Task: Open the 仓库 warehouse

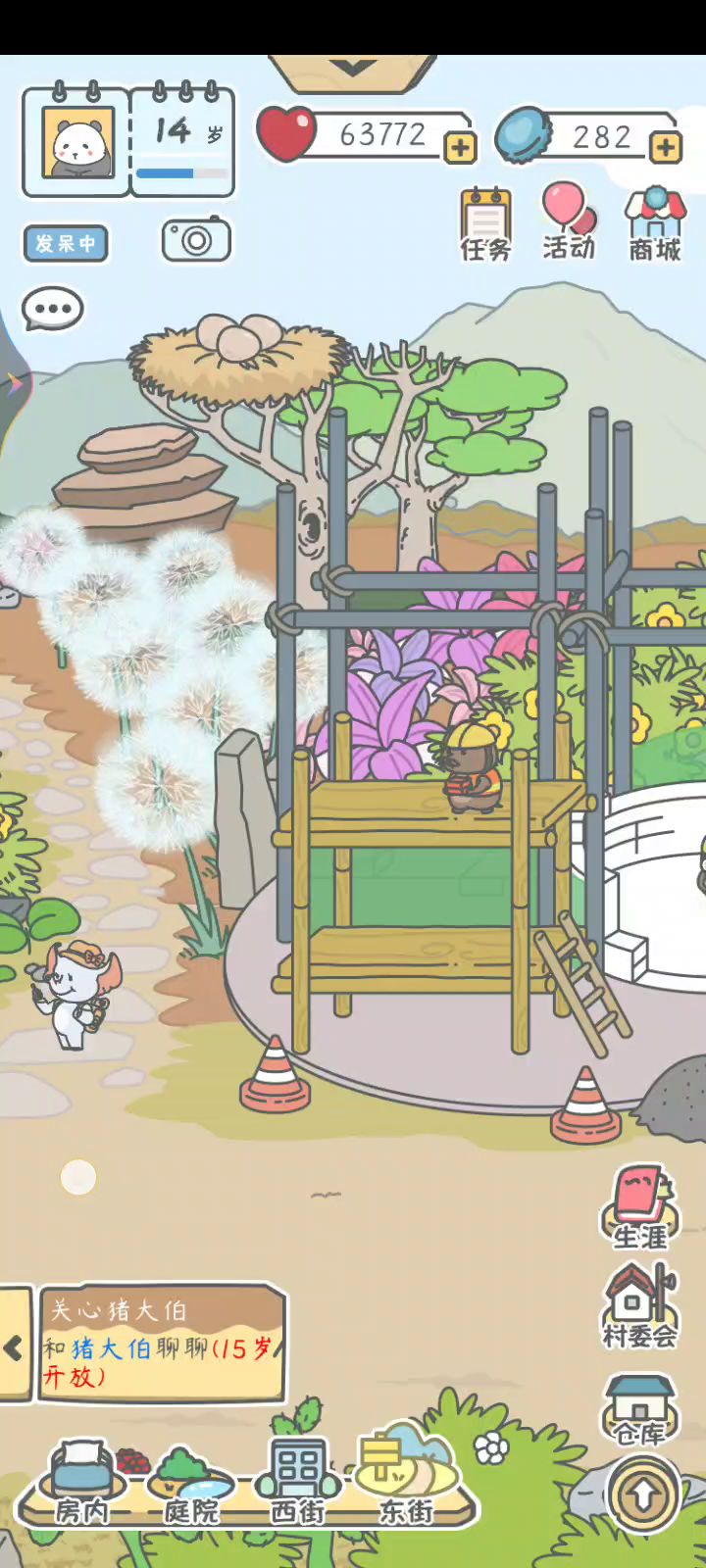Action: point(639,1409)
